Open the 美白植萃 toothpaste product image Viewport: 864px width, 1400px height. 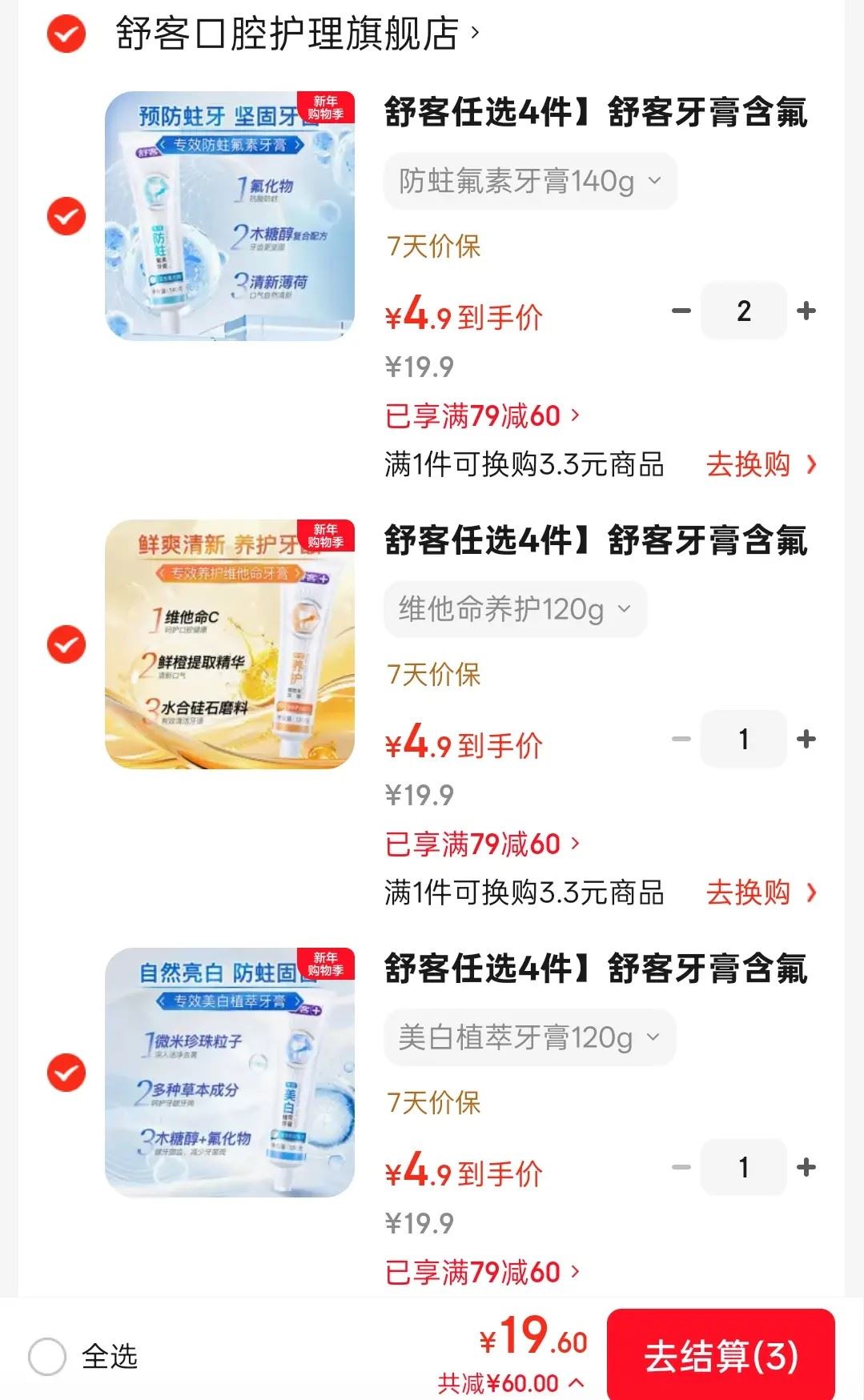point(230,1073)
